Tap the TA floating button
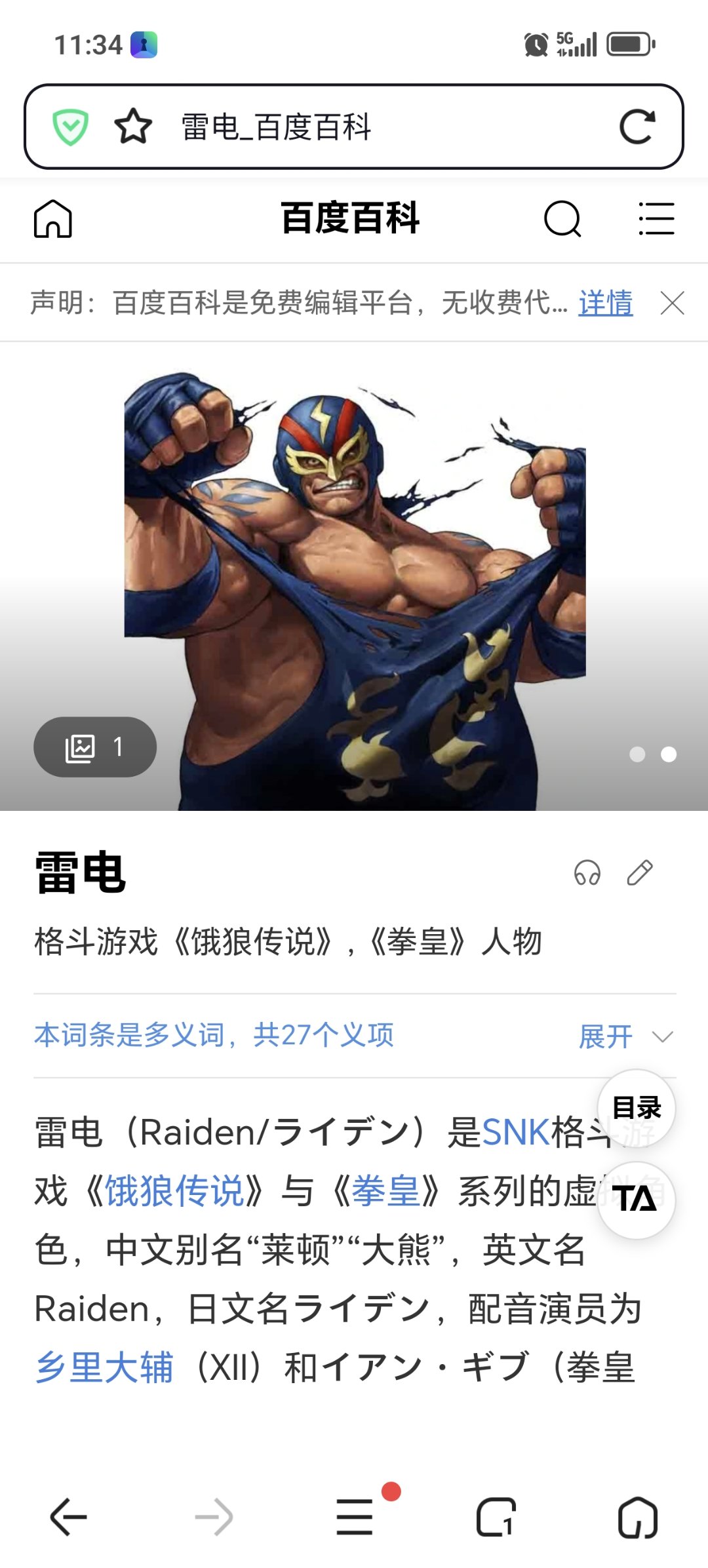Image resolution: width=708 pixels, height=1568 pixels. tap(636, 1200)
